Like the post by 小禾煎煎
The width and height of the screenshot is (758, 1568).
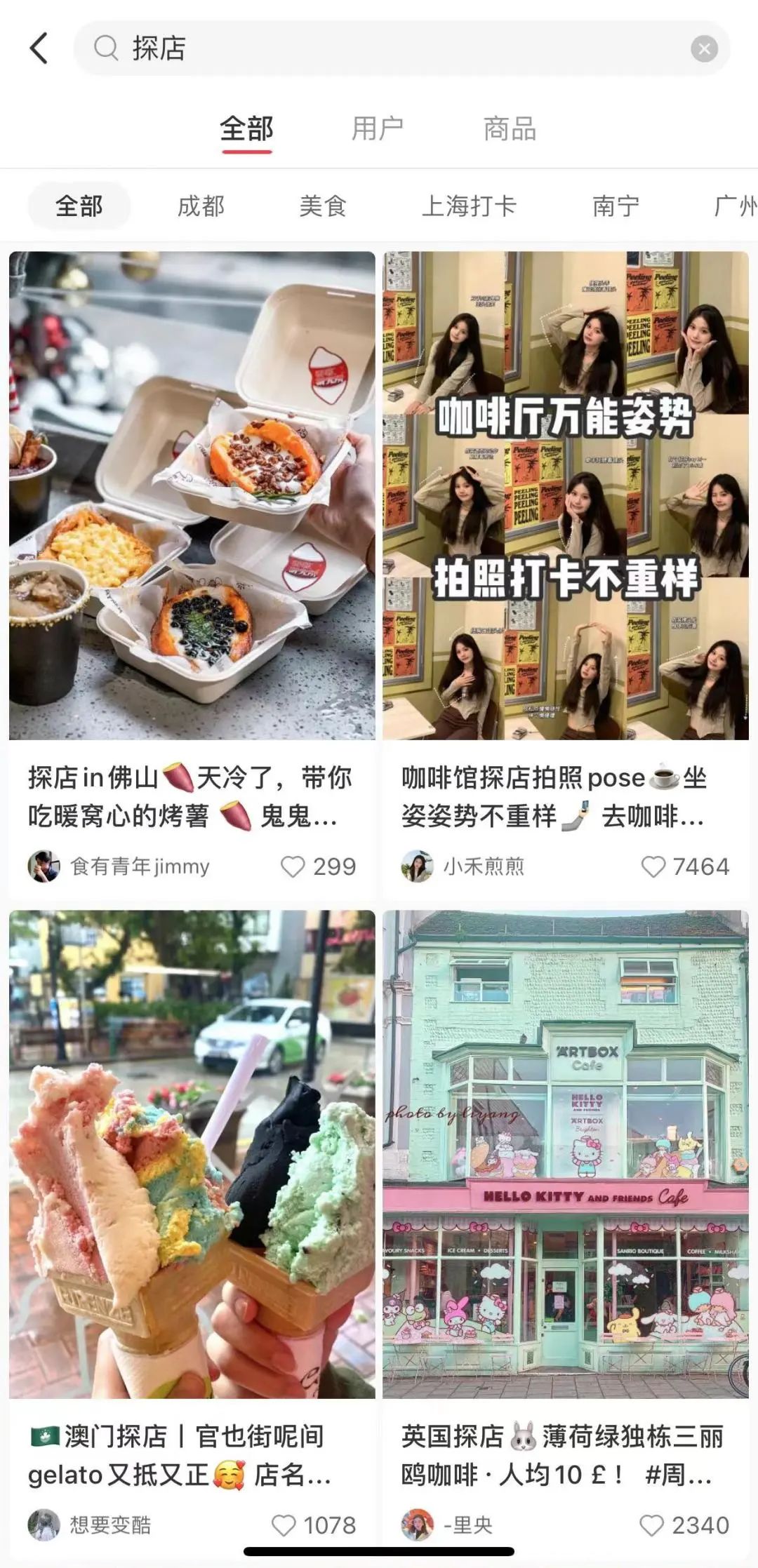(653, 866)
